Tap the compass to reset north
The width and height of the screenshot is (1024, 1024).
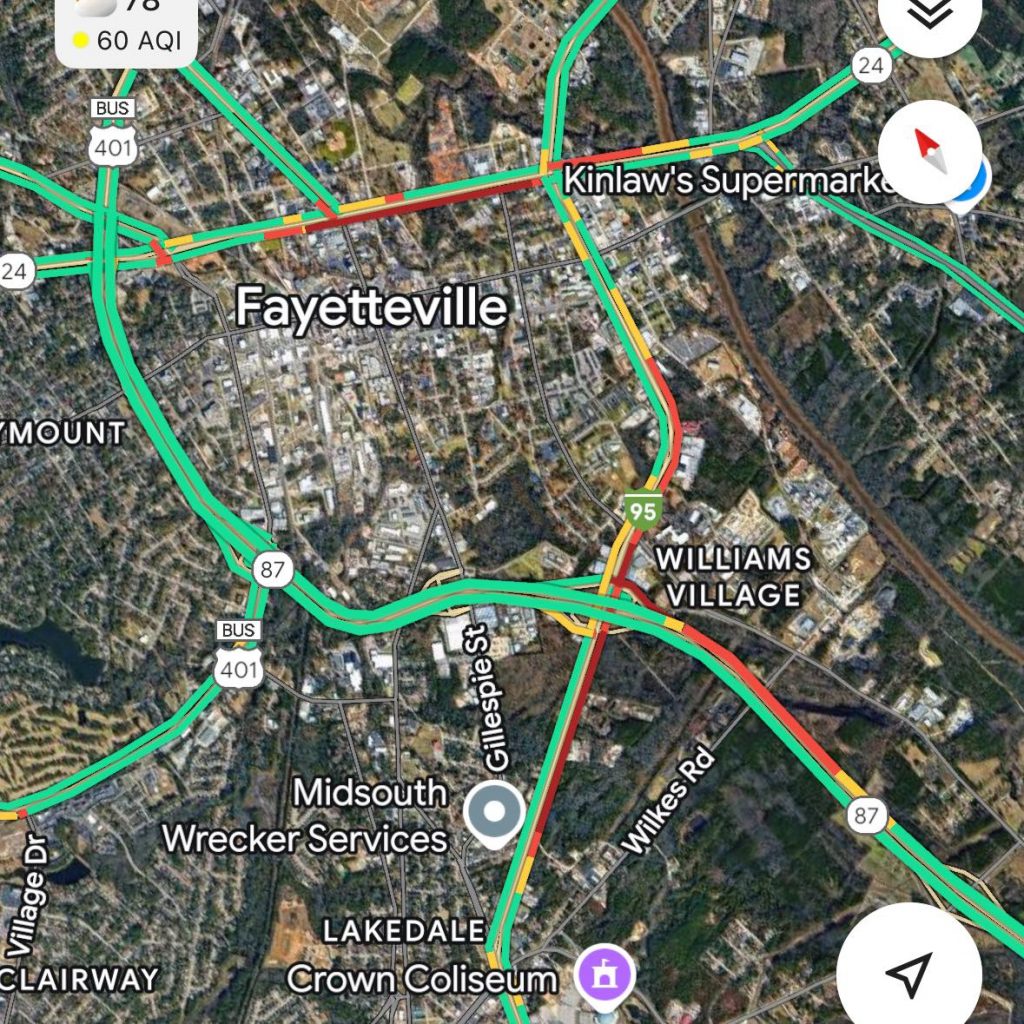click(x=929, y=152)
